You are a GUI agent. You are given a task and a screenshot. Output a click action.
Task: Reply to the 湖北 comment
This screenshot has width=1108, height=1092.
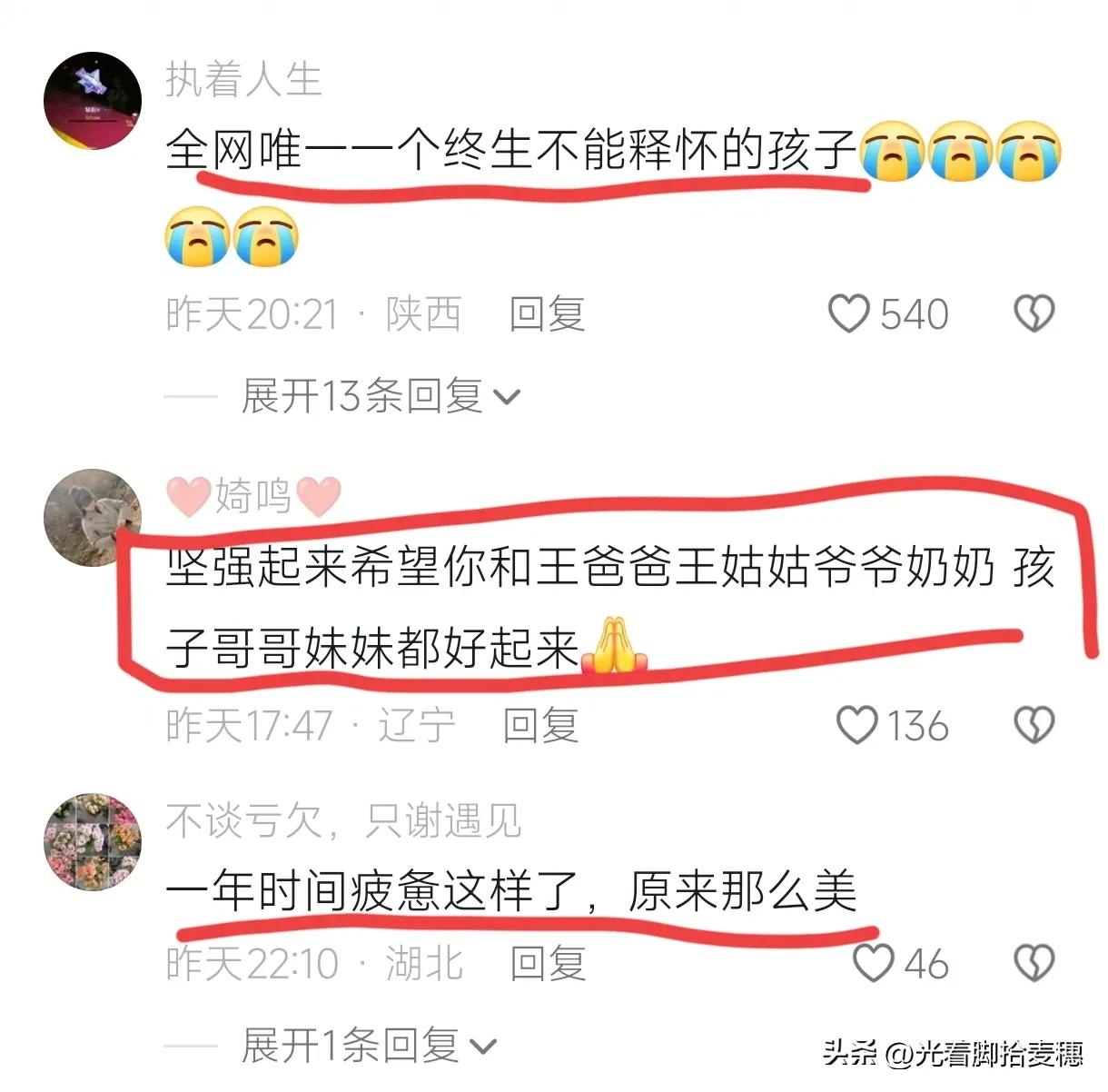tap(548, 963)
